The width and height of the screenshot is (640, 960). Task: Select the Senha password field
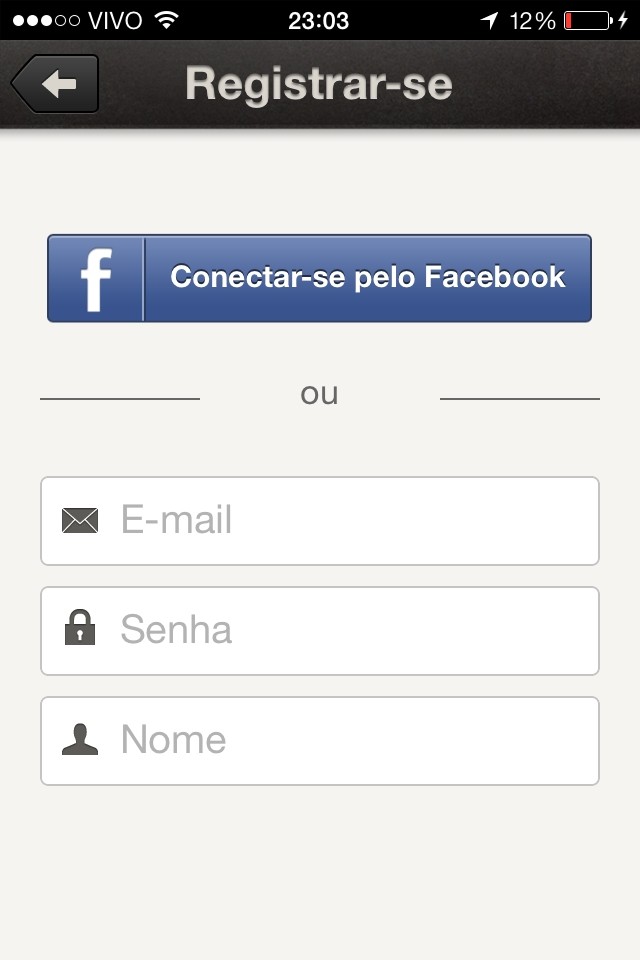pyautogui.click(x=340, y=631)
